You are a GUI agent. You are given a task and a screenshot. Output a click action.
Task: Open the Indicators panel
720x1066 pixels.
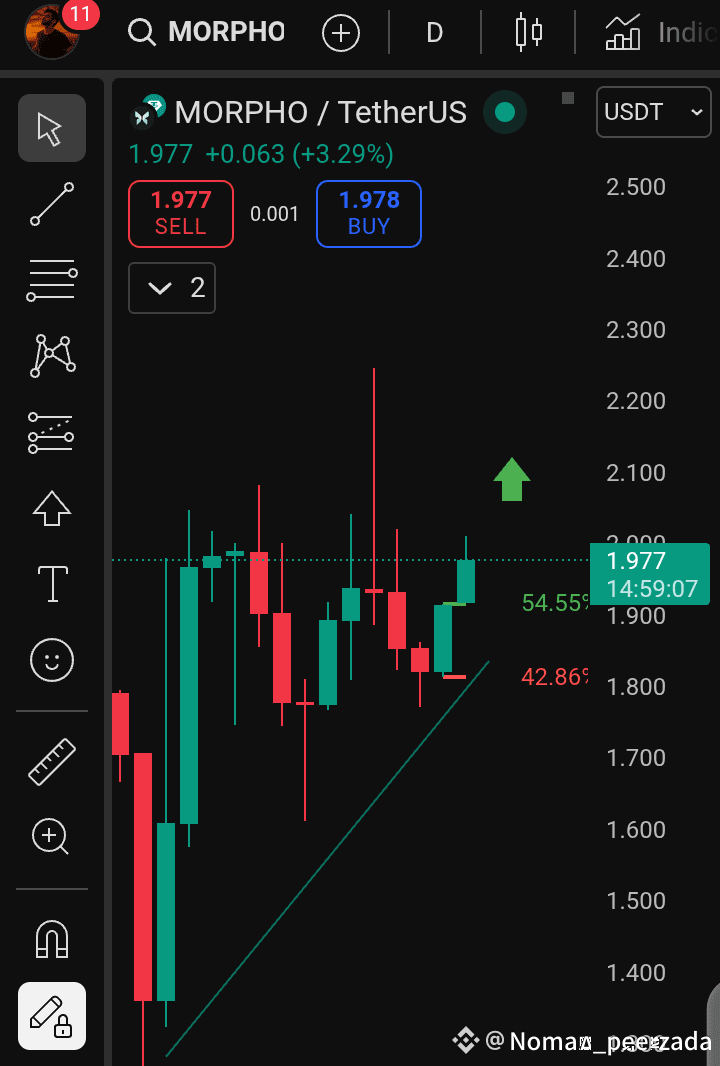[661, 32]
